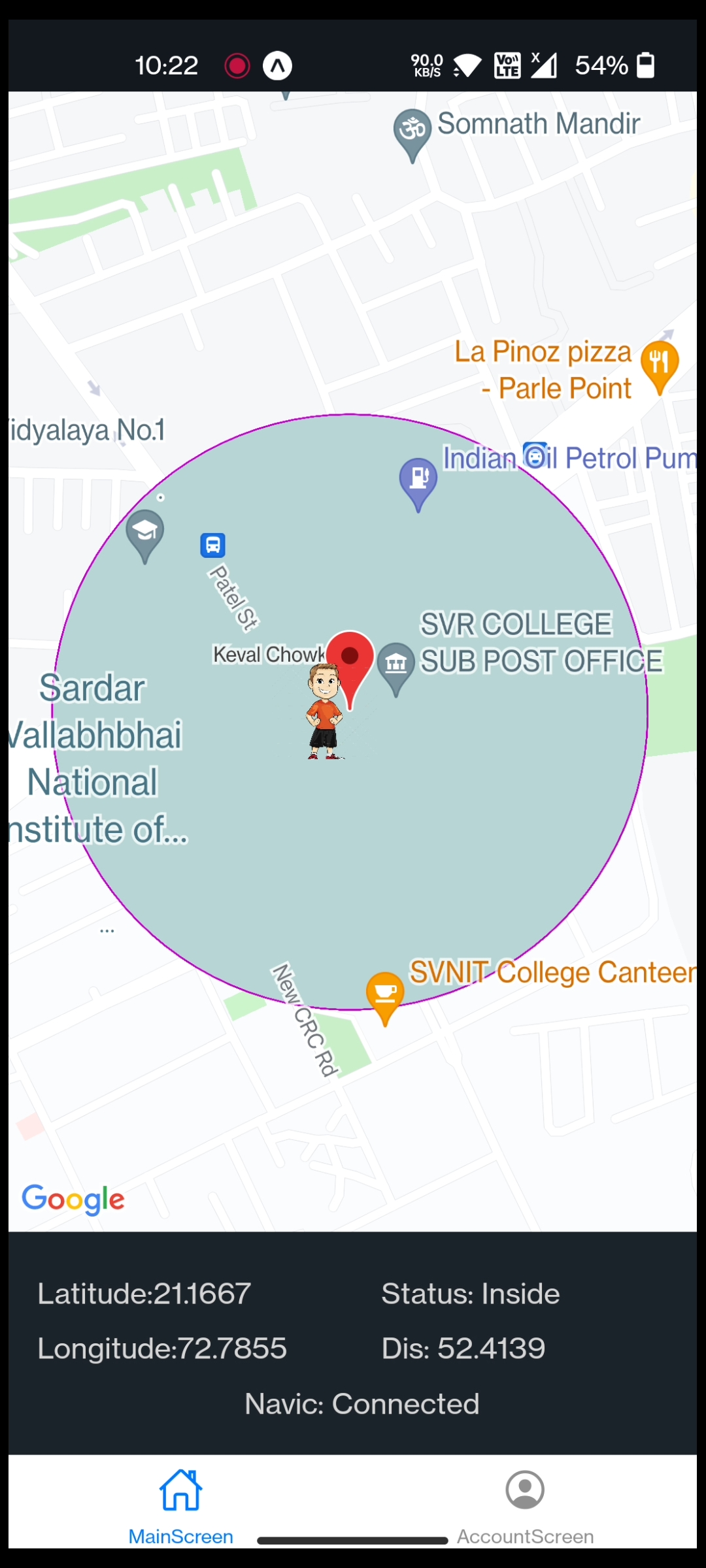The image size is (706, 1568).
Task: Click the Dis: 52.4139 distance readout
Action: tap(463, 1348)
